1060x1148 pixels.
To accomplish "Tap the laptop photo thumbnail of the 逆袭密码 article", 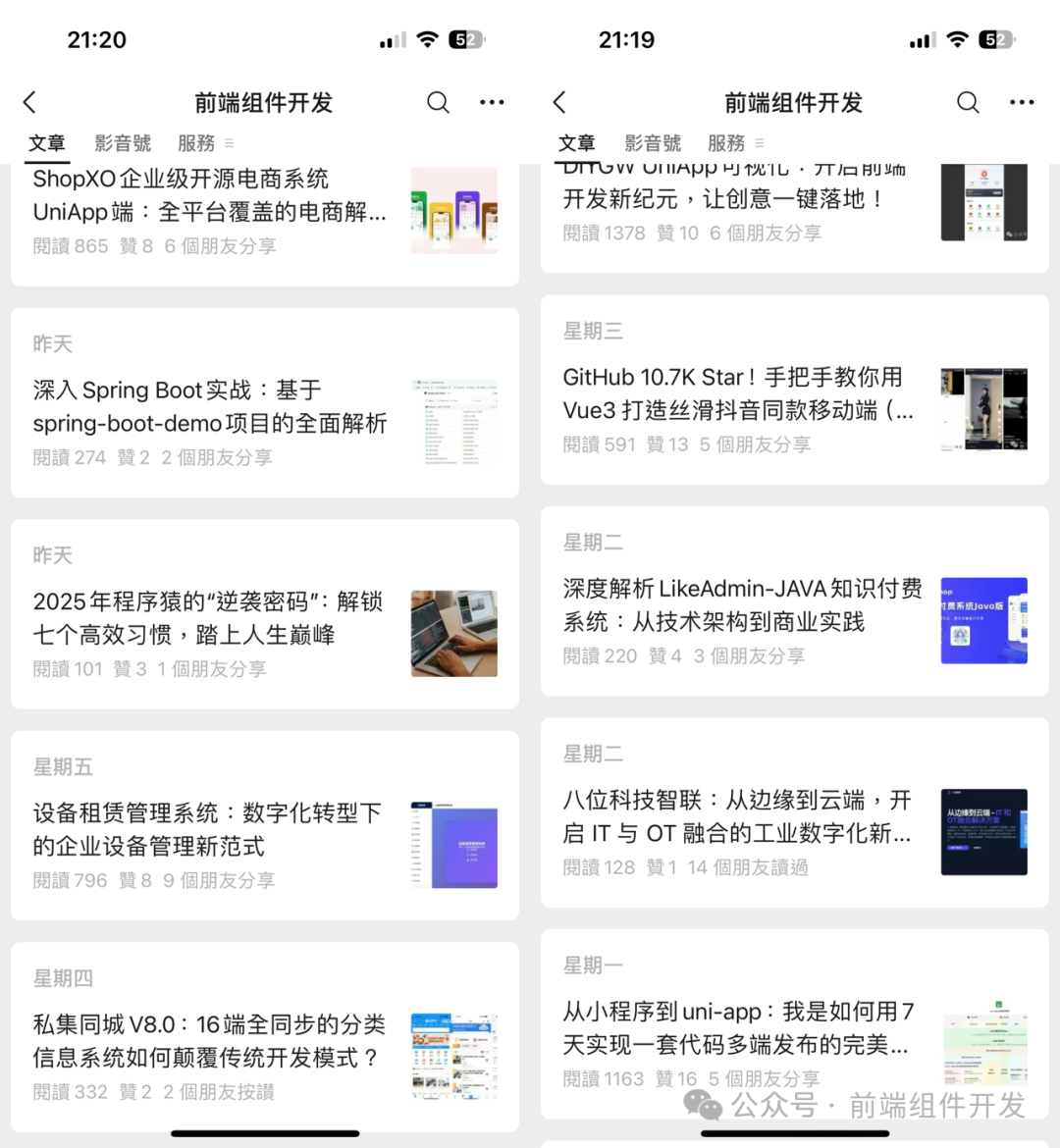I will tap(453, 633).
